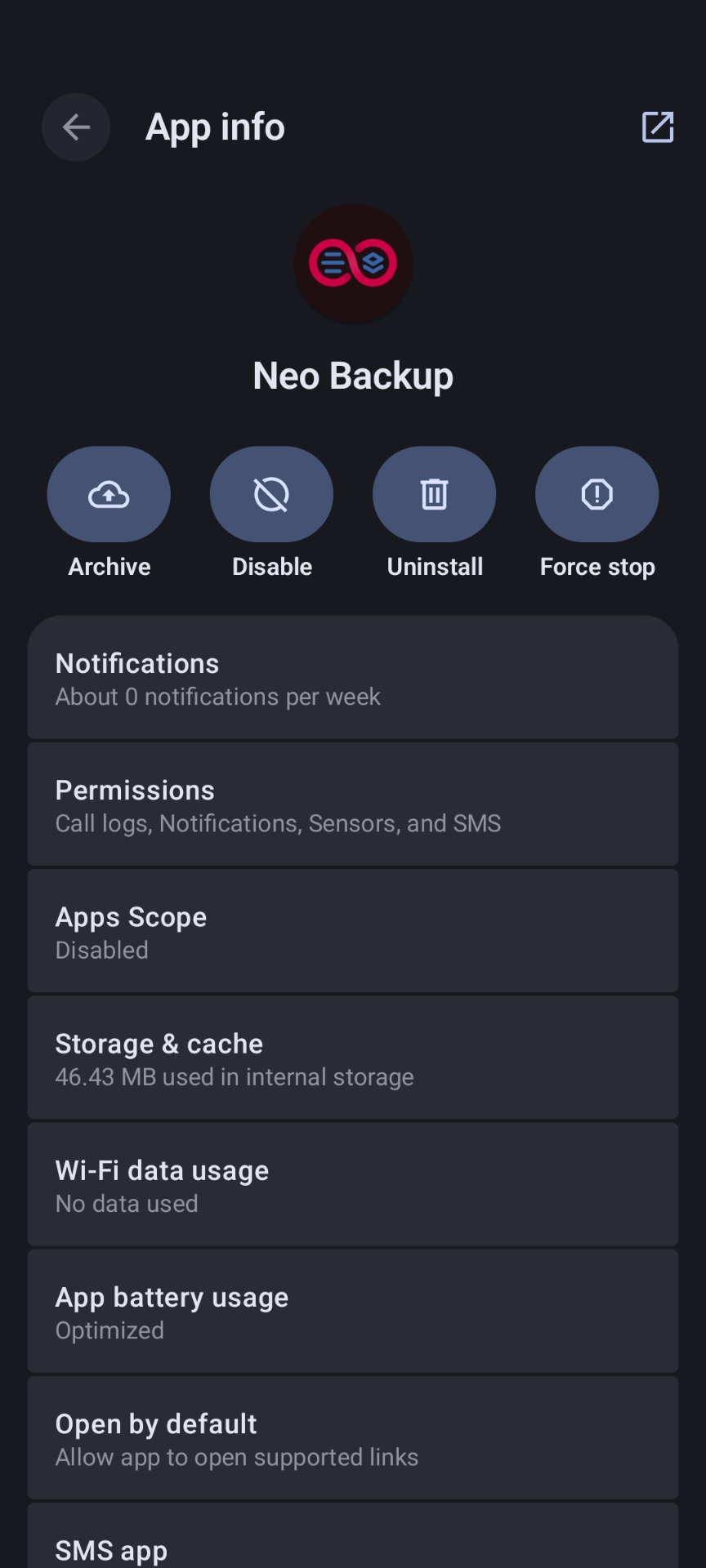Tap the Neo Backup app name
The width and height of the screenshot is (706, 1568).
(x=353, y=376)
